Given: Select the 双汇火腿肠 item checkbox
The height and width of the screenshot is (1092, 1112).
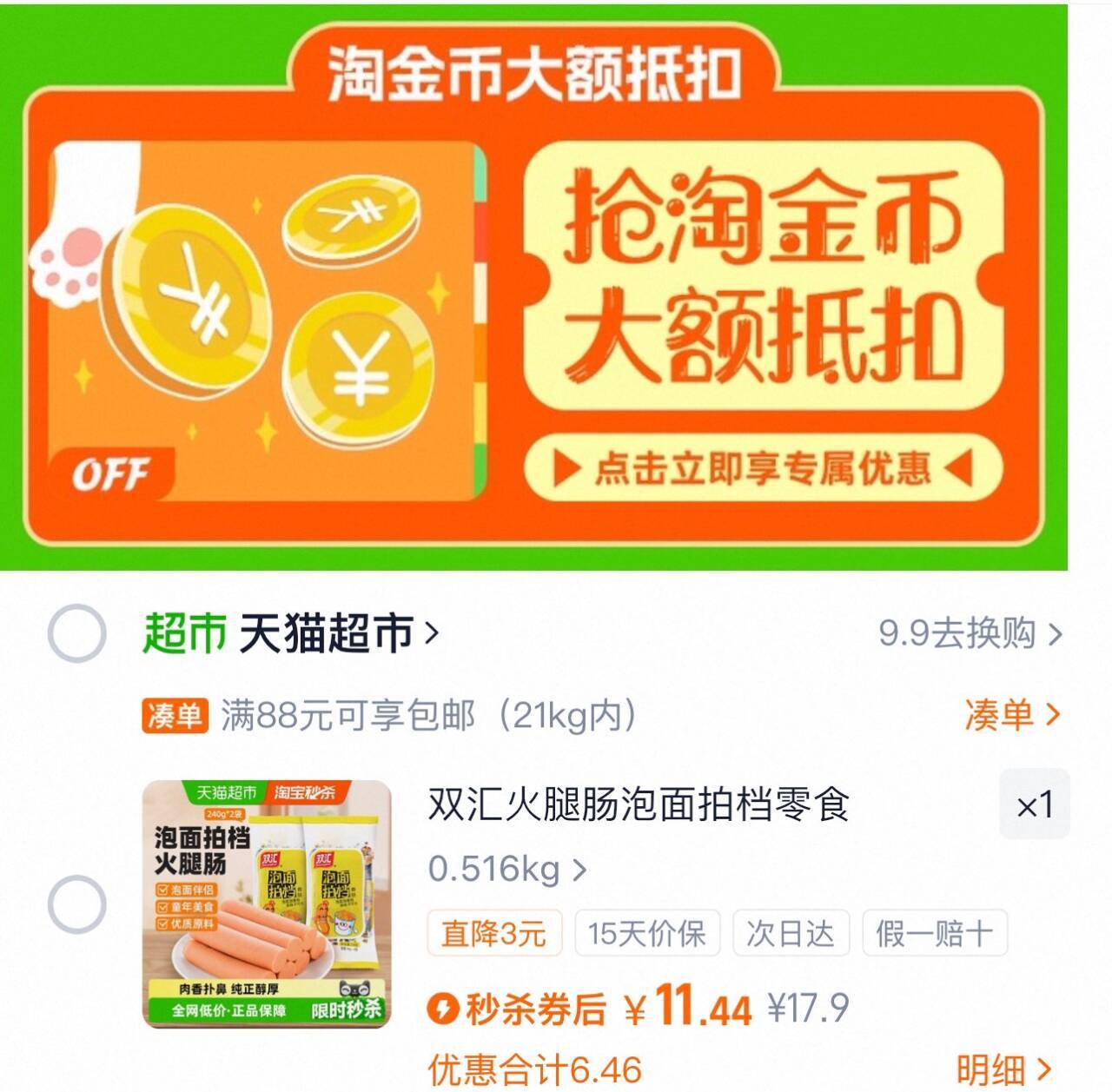Looking at the screenshot, I should click(x=76, y=904).
